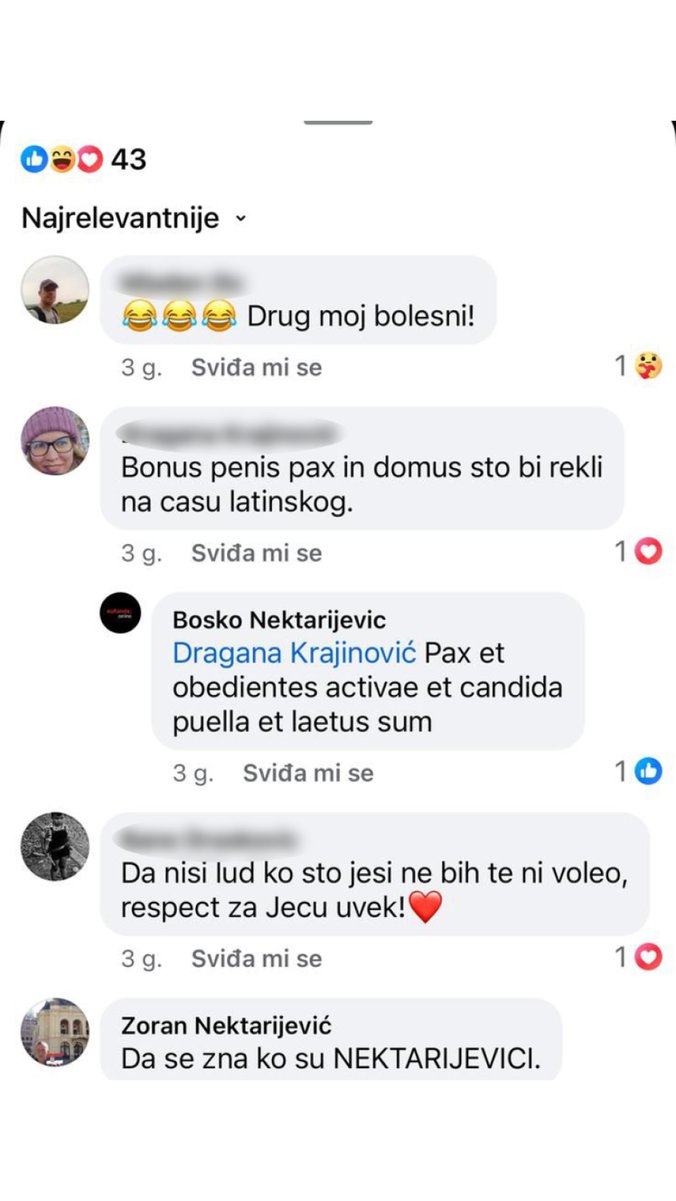This screenshot has height=1201, width=676.
Task: Open avatar of 'Da nisi lud' commenter
Action: click(x=55, y=846)
